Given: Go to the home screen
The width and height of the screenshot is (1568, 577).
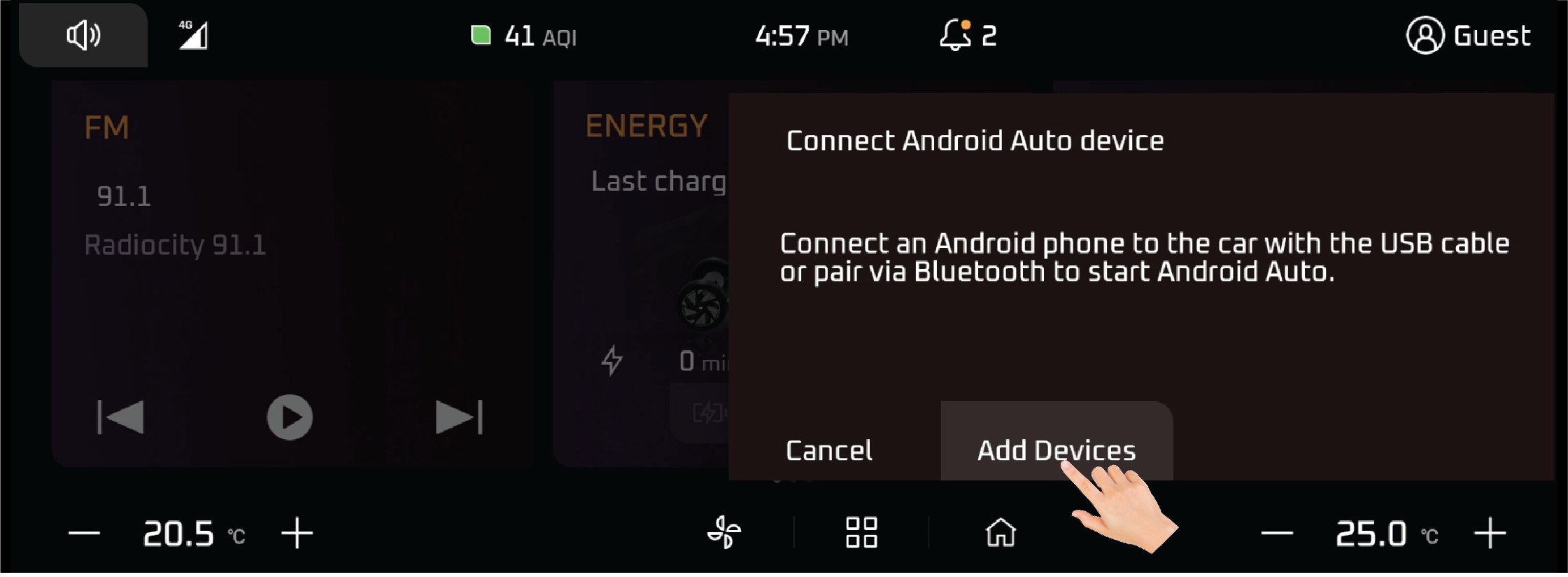Looking at the screenshot, I should [1001, 532].
